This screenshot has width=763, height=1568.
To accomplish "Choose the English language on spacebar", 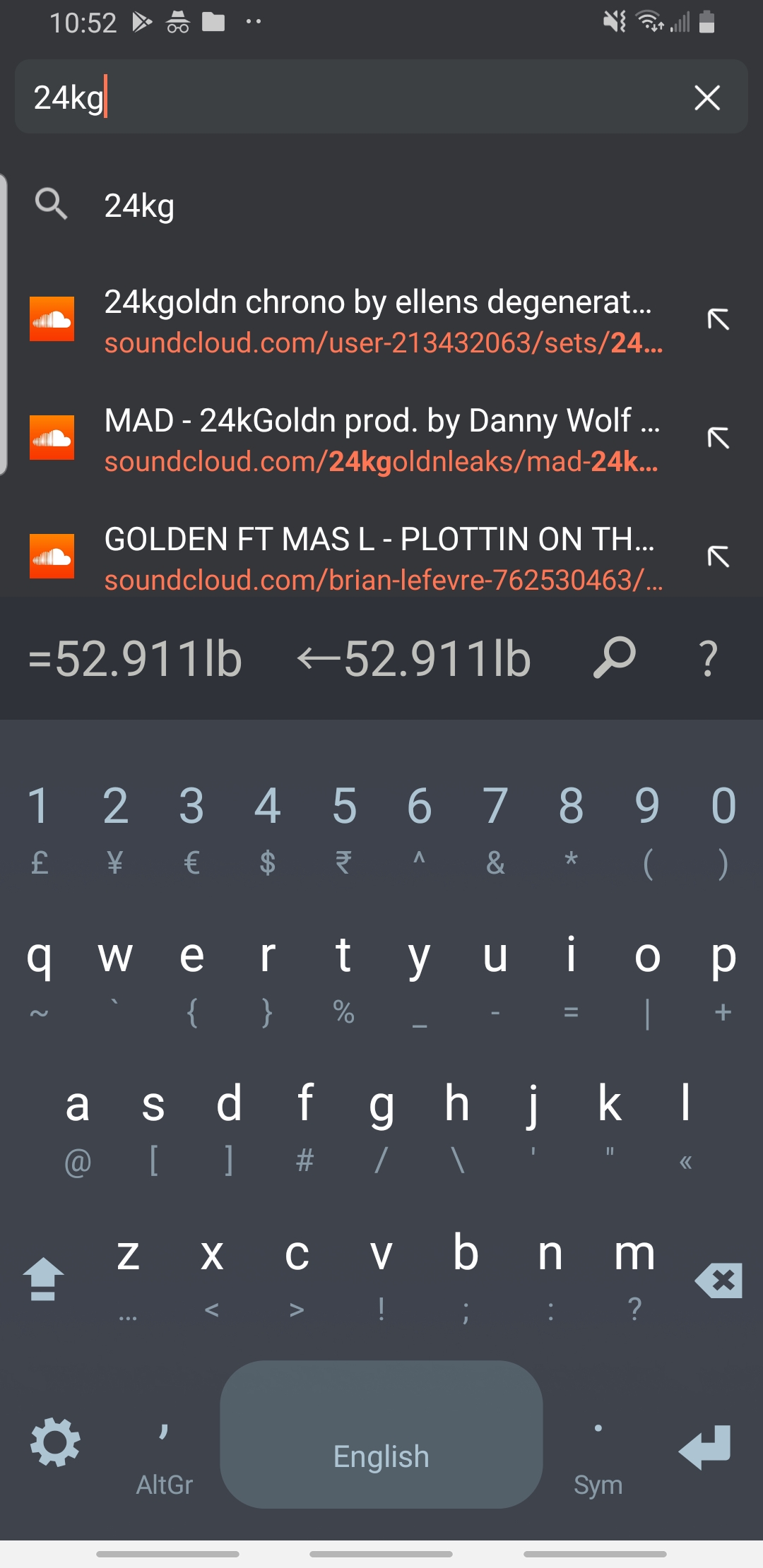I will click(x=380, y=1455).
